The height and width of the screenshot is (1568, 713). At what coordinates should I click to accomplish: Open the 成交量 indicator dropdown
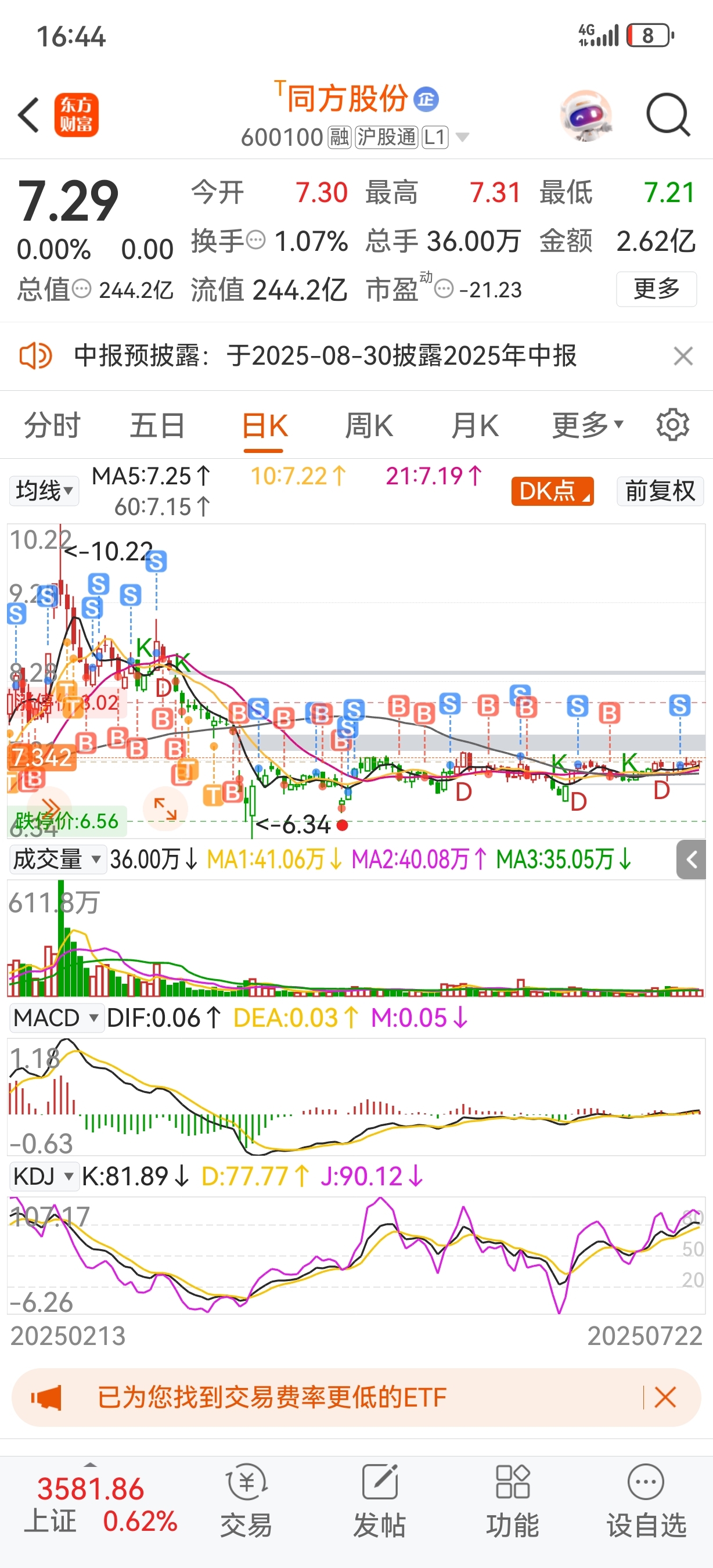click(x=56, y=859)
